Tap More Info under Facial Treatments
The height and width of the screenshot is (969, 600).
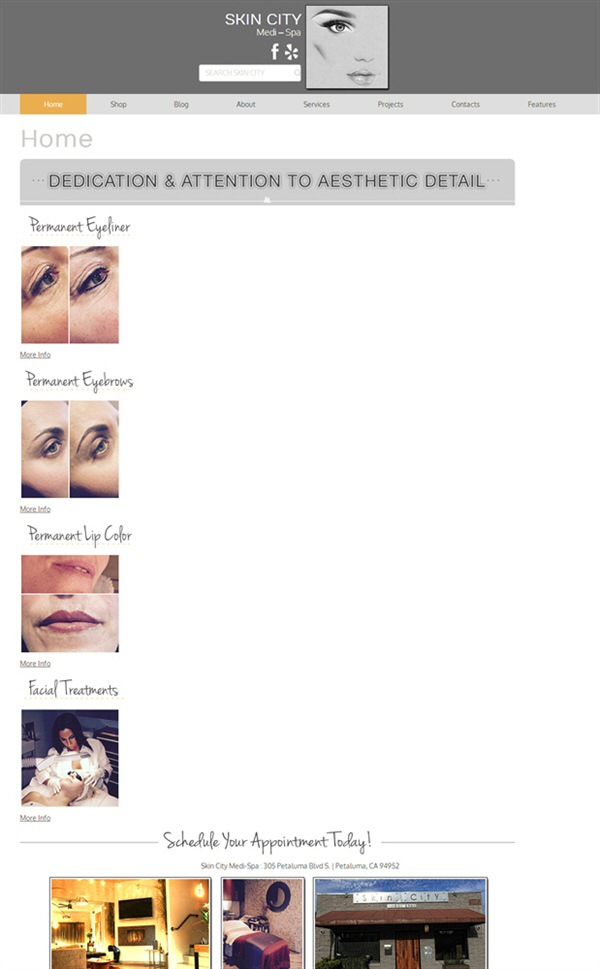tap(35, 818)
